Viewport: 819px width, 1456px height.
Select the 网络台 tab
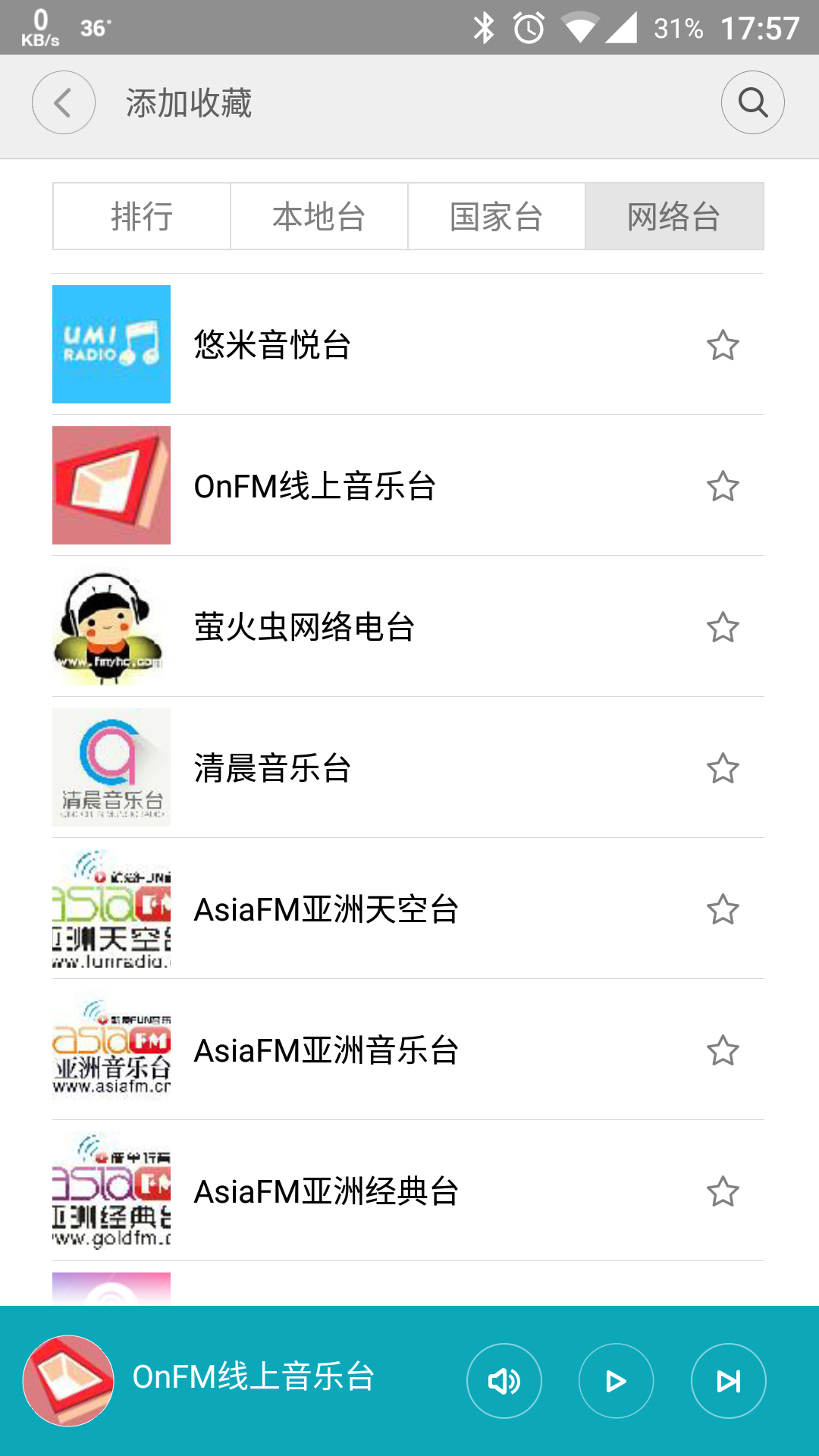[674, 217]
